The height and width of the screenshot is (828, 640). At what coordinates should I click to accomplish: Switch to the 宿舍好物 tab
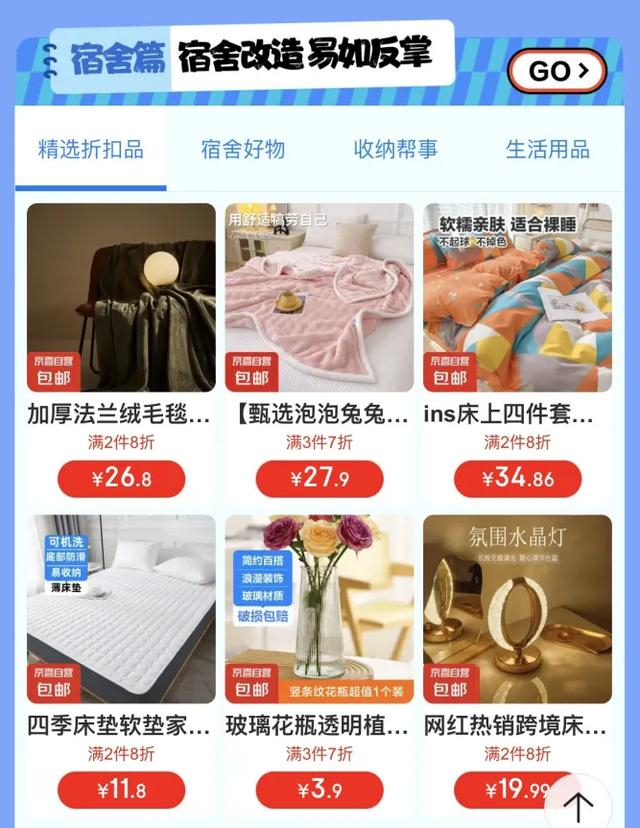click(x=243, y=150)
